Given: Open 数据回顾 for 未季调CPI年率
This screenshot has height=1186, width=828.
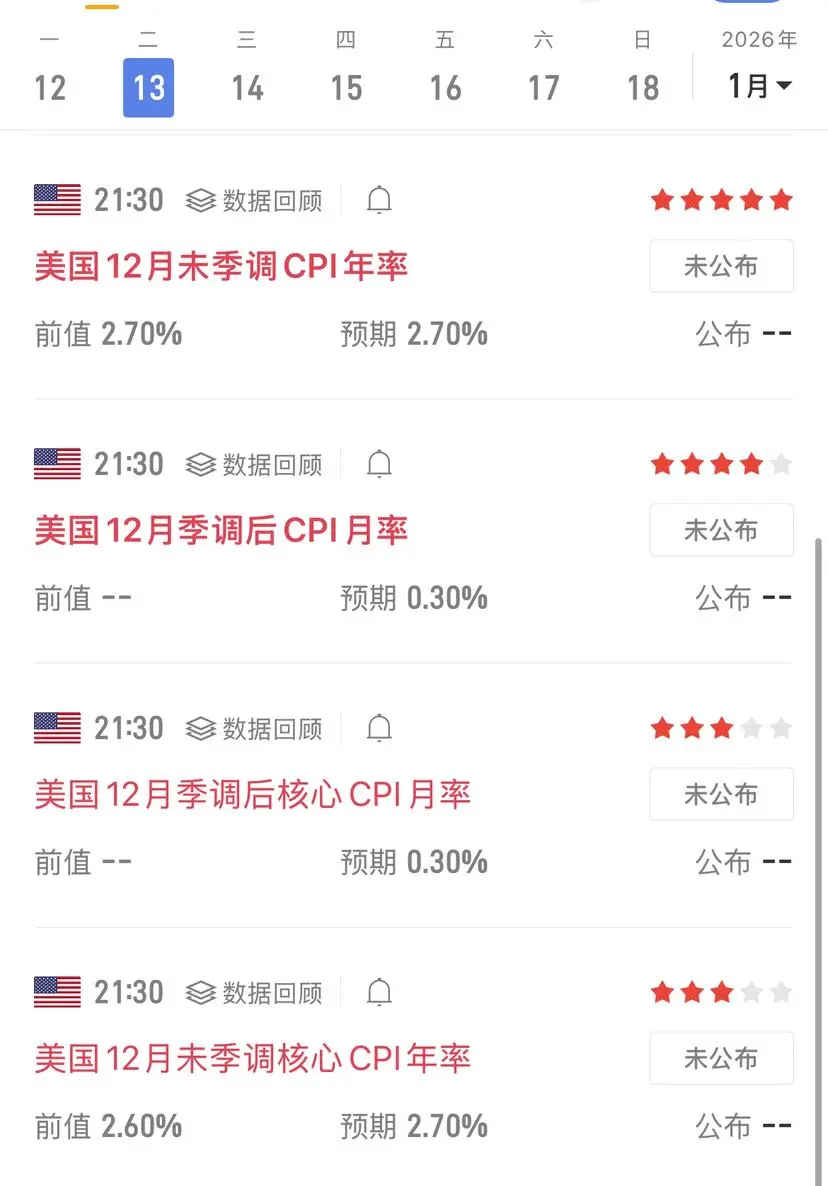Looking at the screenshot, I should (x=255, y=201).
